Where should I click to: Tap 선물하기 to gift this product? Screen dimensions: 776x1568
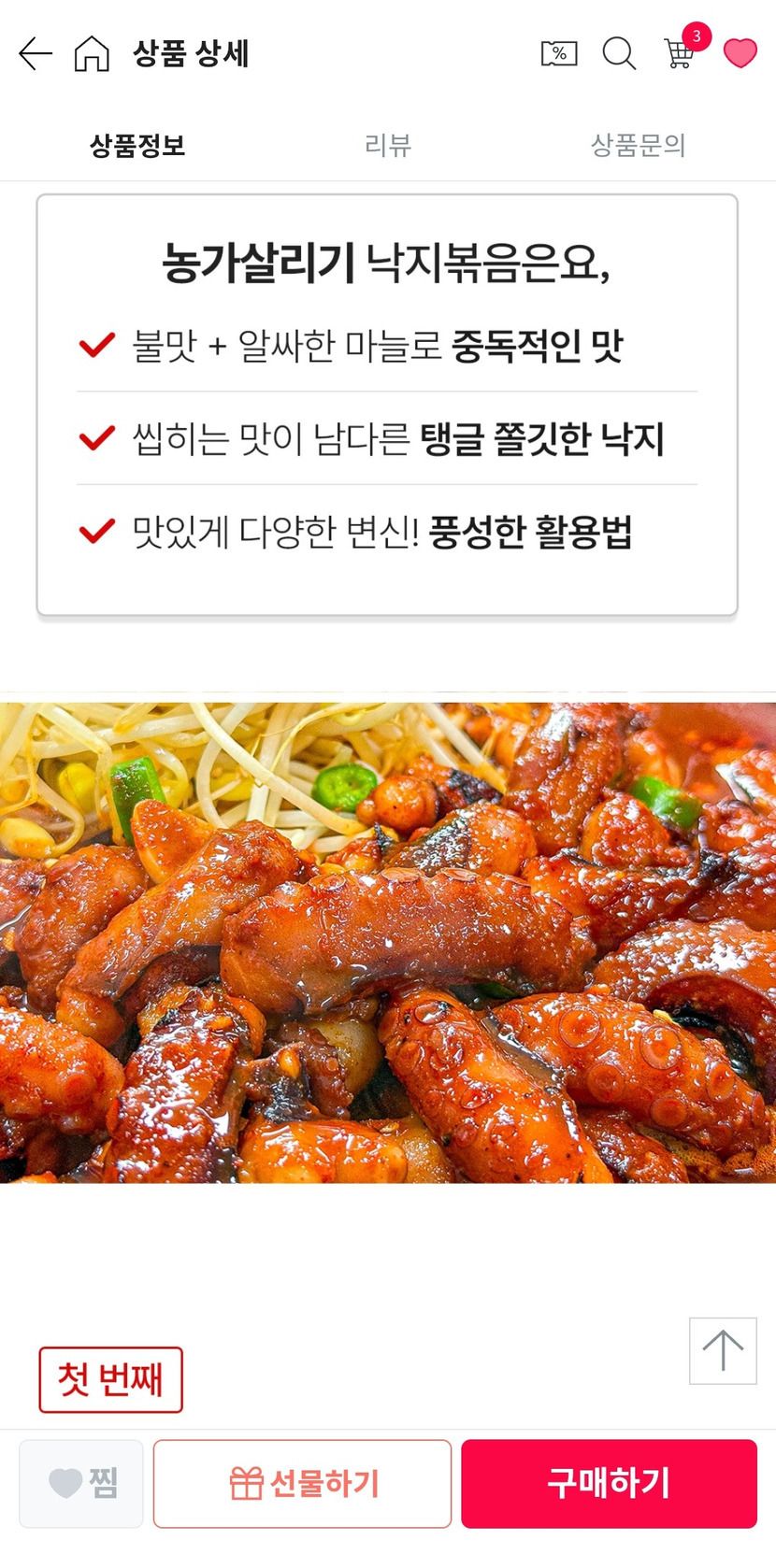tap(302, 1483)
